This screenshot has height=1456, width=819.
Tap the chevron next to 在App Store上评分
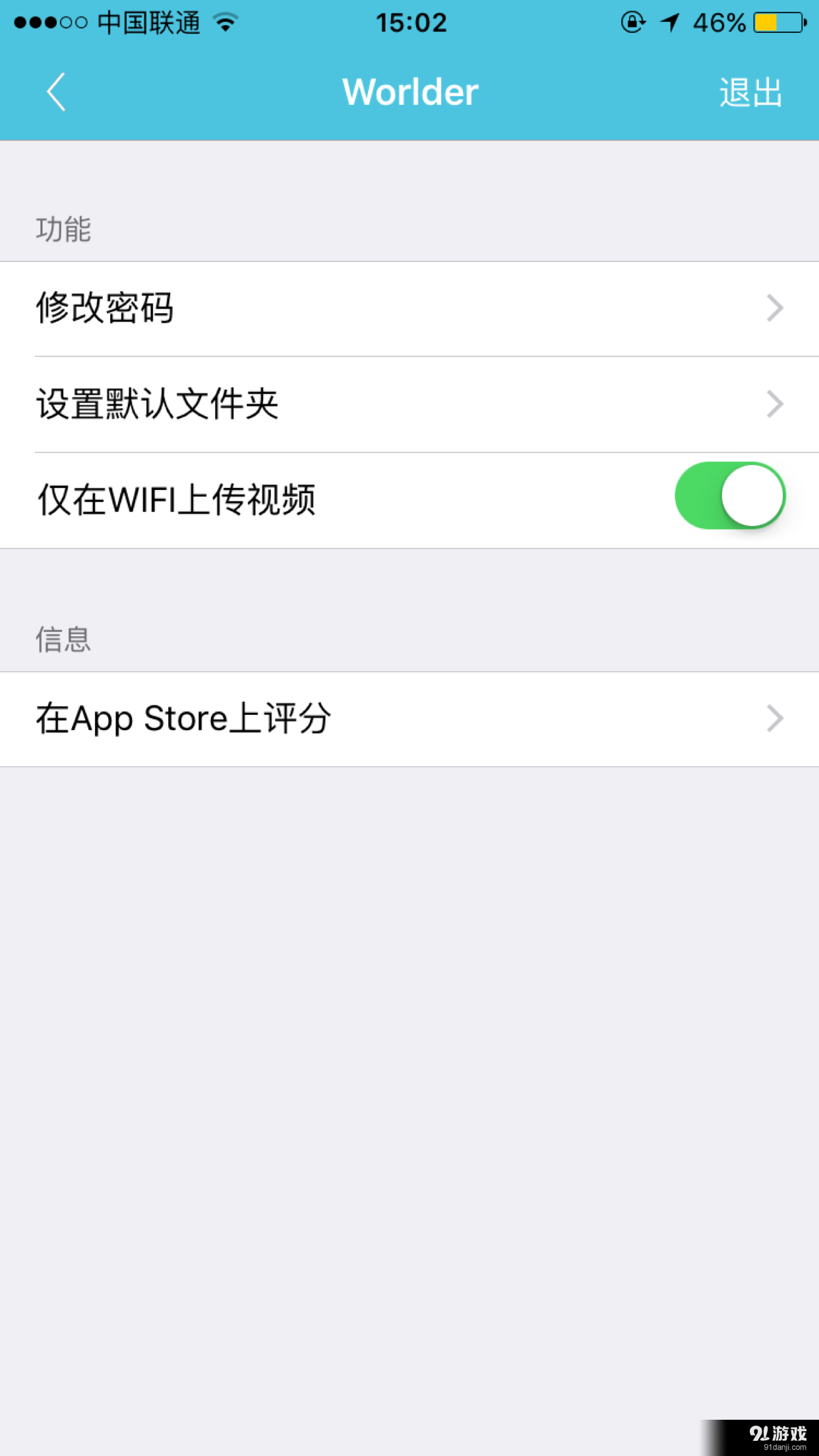[774, 719]
